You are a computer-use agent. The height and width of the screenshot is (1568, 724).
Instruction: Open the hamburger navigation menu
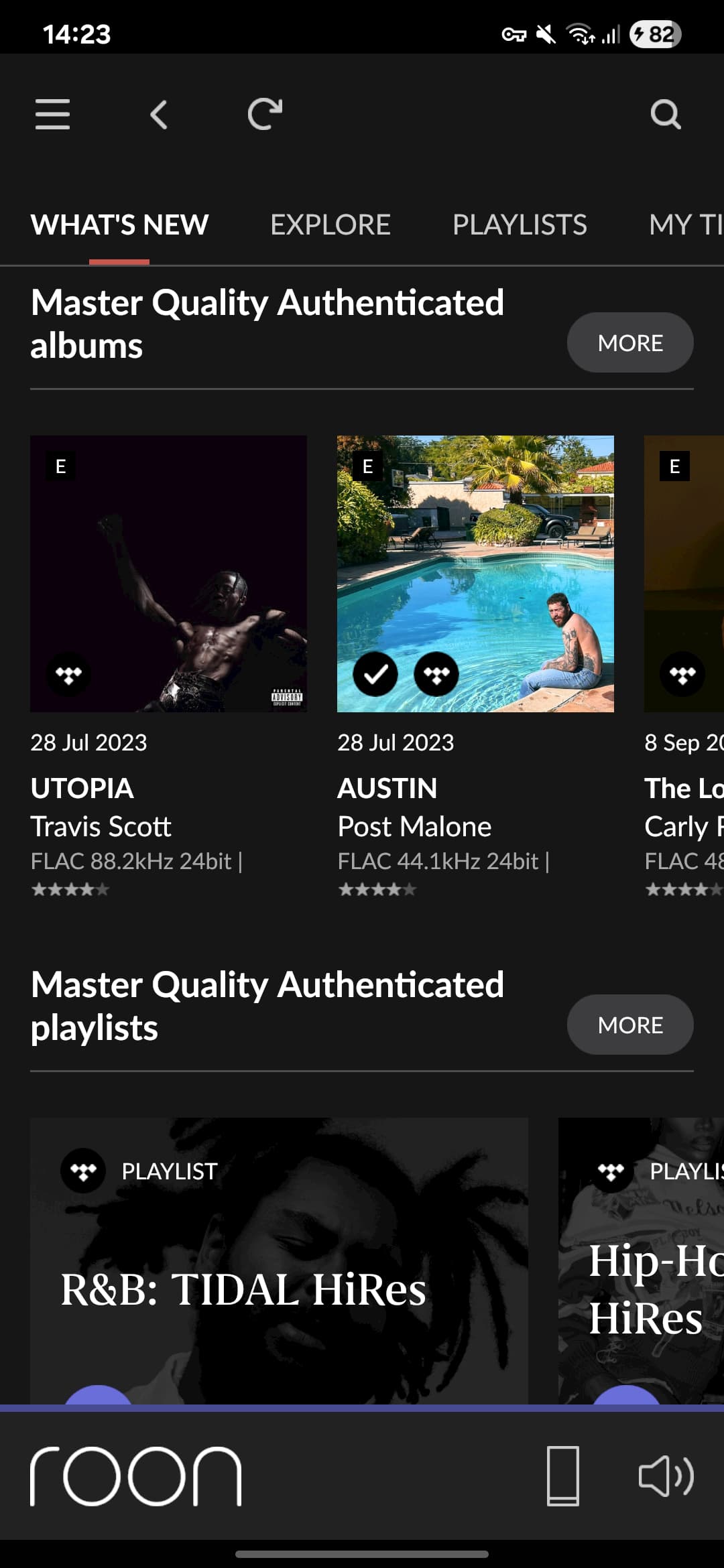tap(52, 114)
